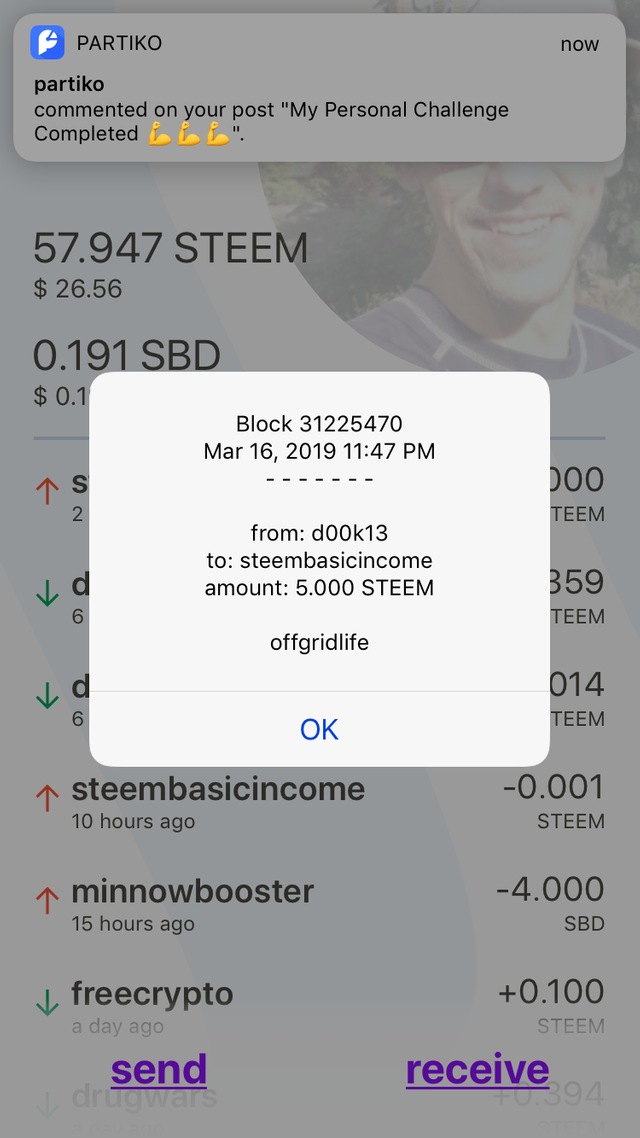This screenshot has width=640, height=1138.
Task: Open the steembasicincome -0.001 STEEM transaction
Action: [319, 801]
